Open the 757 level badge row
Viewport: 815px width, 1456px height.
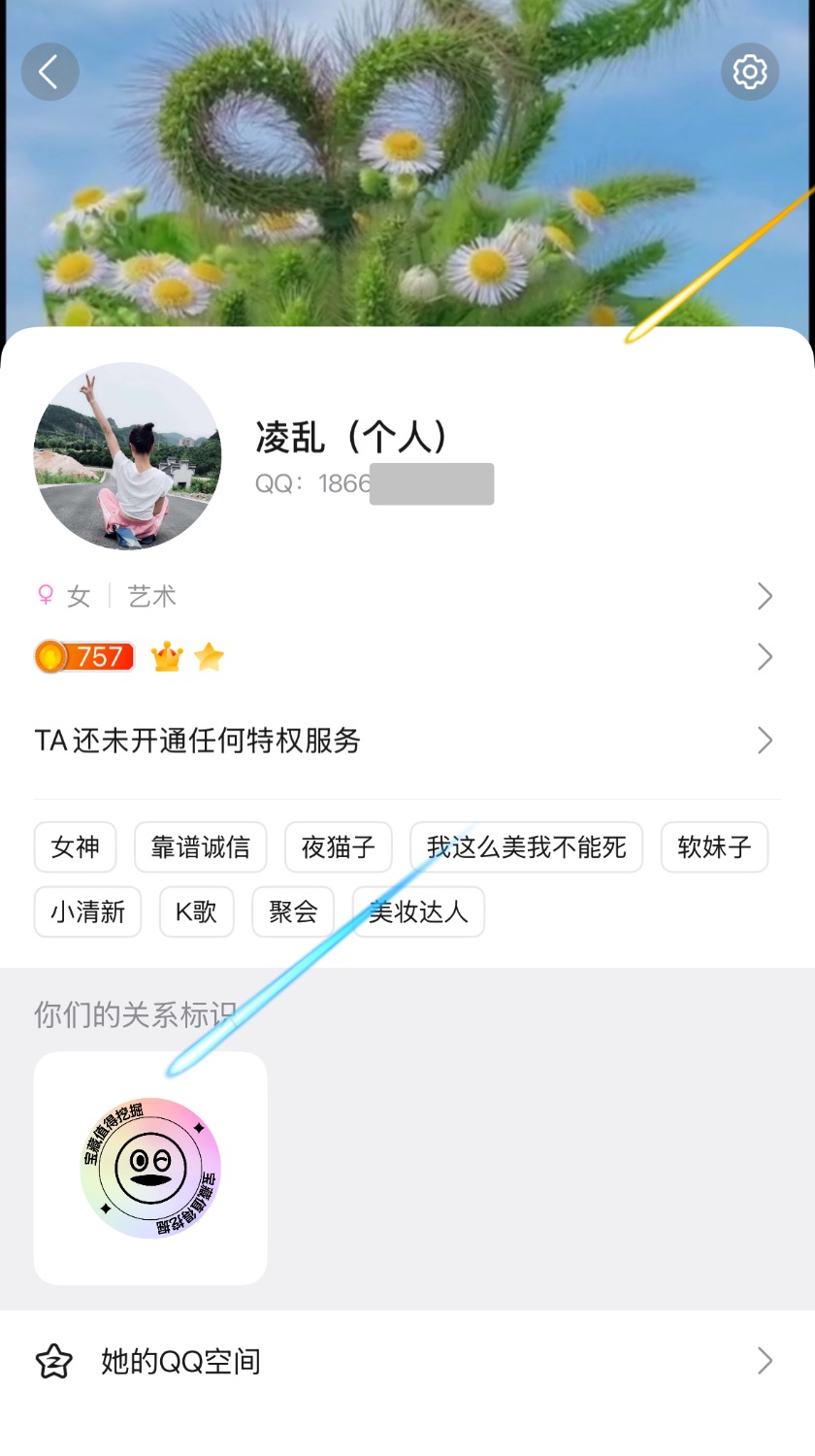pyautogui.click(x=407, y=657)
